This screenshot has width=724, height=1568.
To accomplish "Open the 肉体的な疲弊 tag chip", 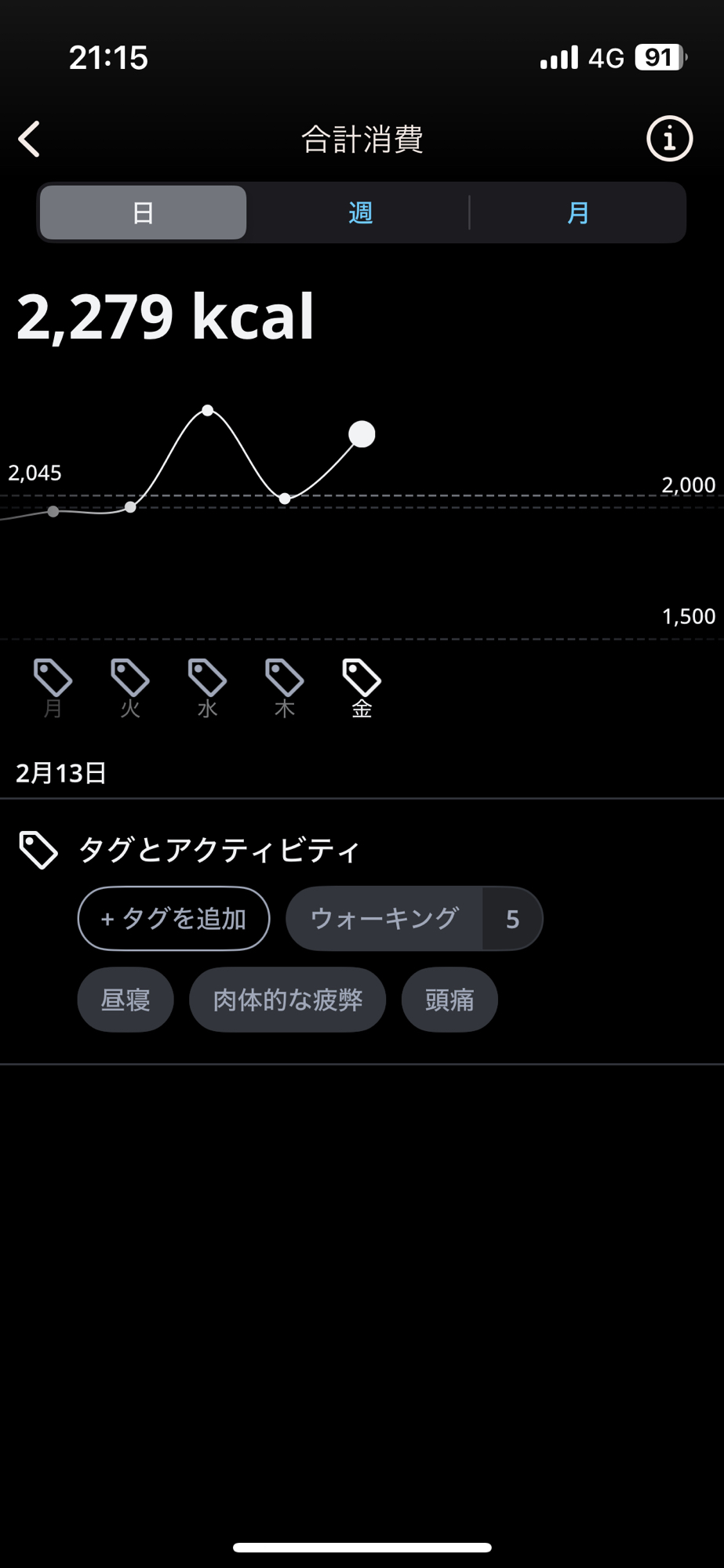I will (287, 1000).
